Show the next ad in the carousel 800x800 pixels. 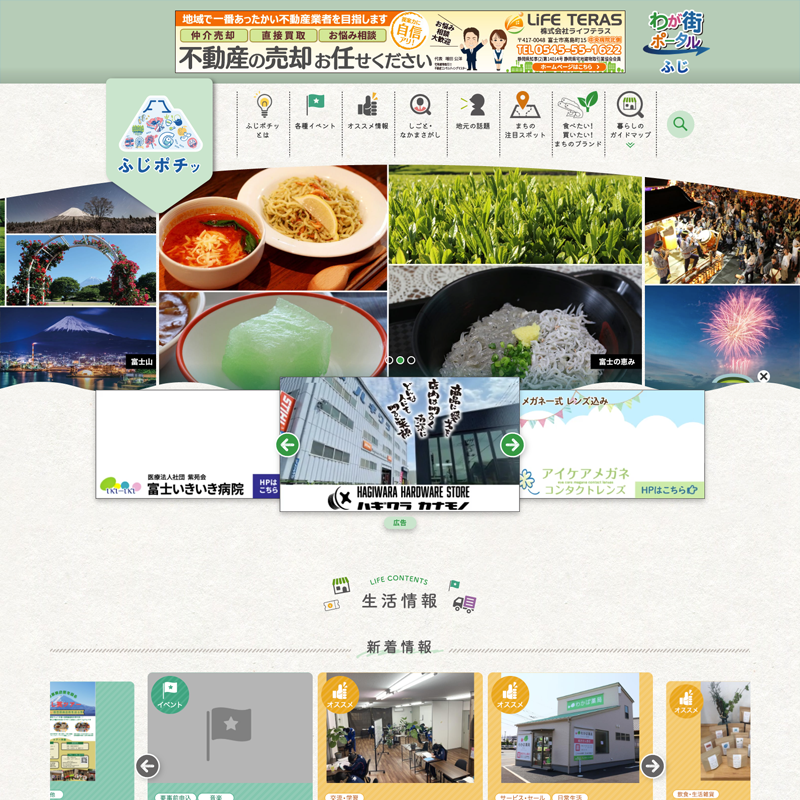coord(512,444)
